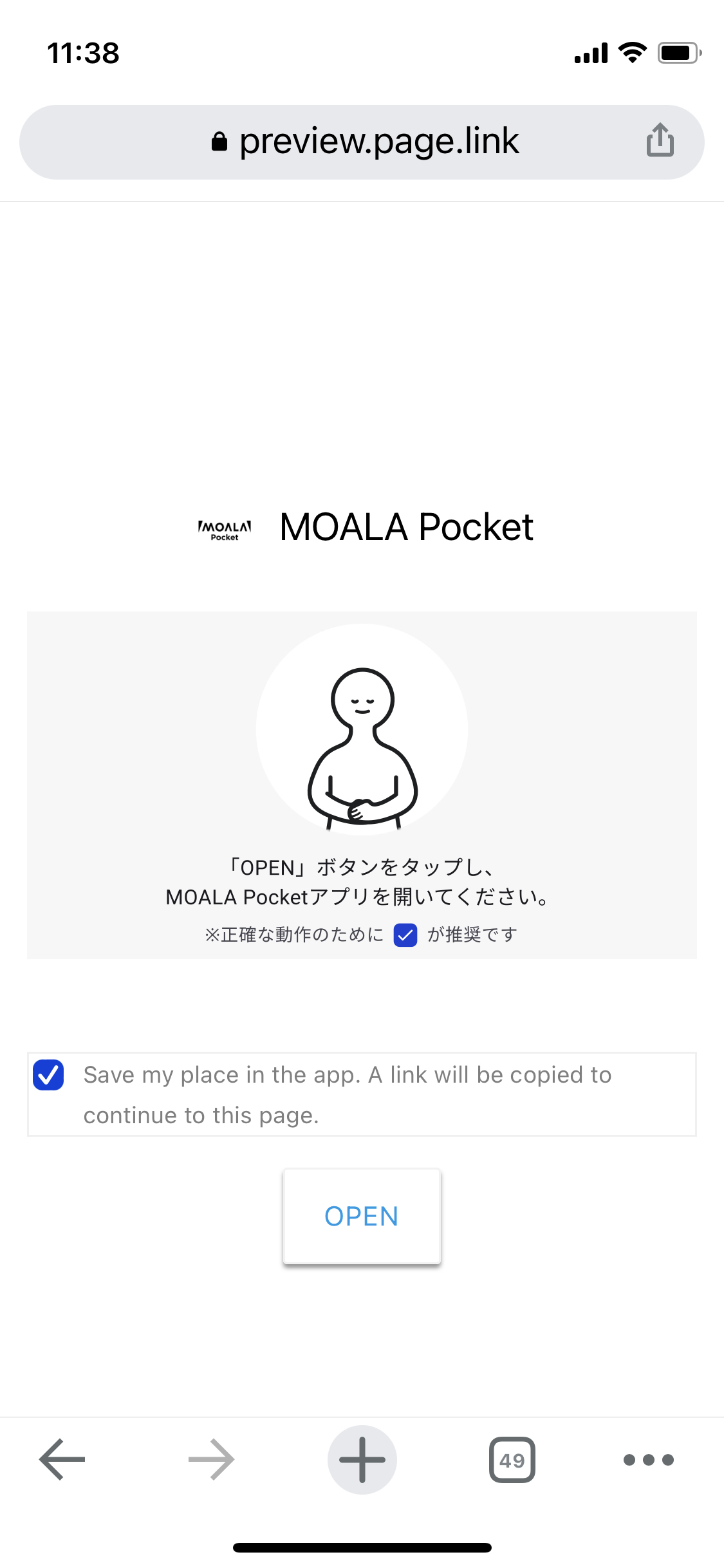Open a new browser tab
724x1568 pixels.
coord(362,1459)
